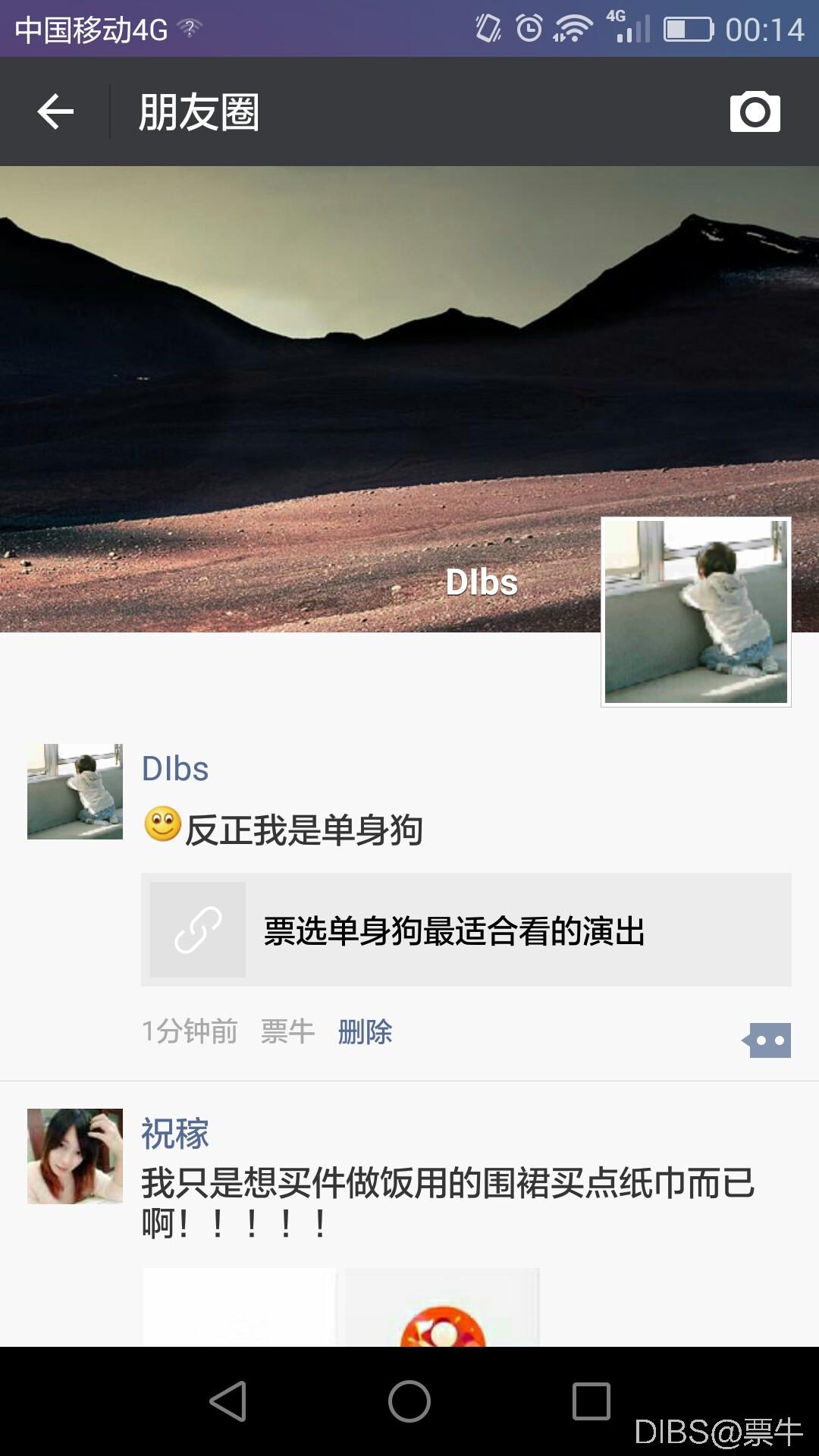Open the first photo in 祝稼's post
This screenshot has width=819, height=1456.
tap(240, 1307)
